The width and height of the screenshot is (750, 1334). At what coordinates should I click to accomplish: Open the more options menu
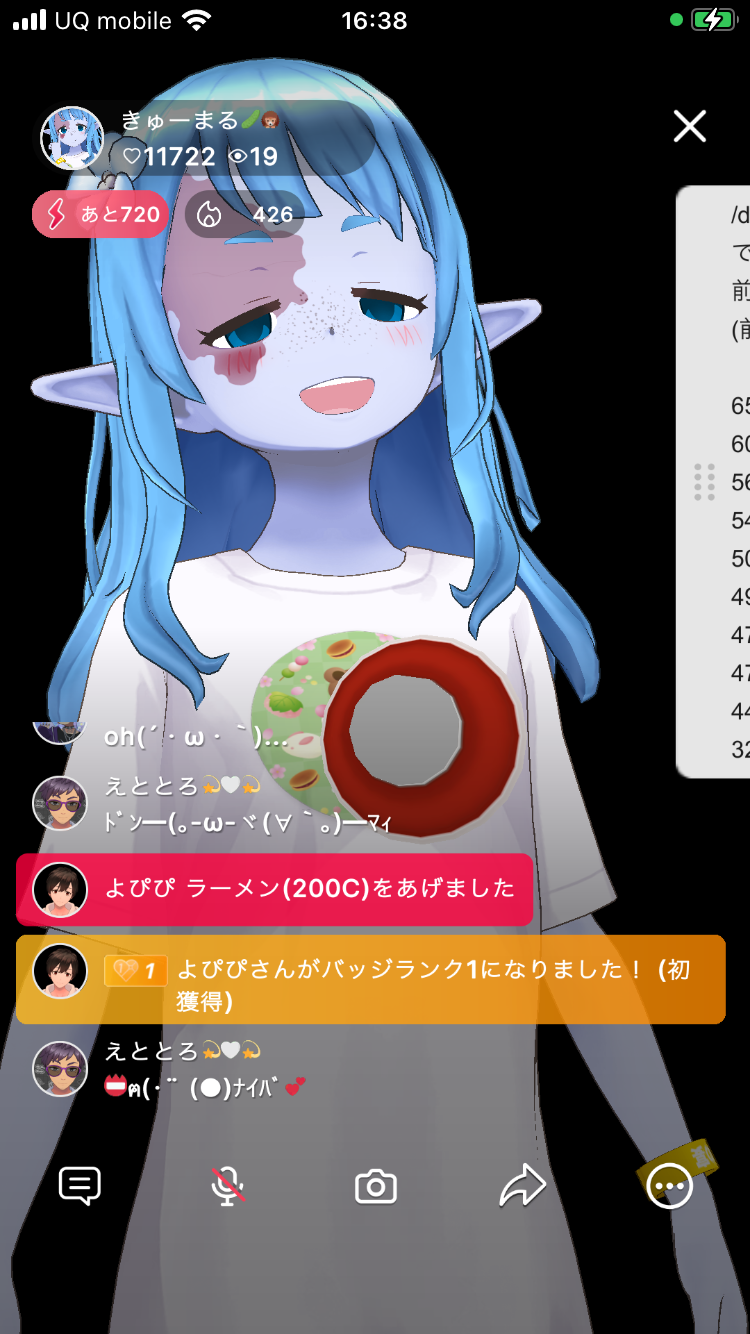pyautogui.click(x=669, y=1187)
